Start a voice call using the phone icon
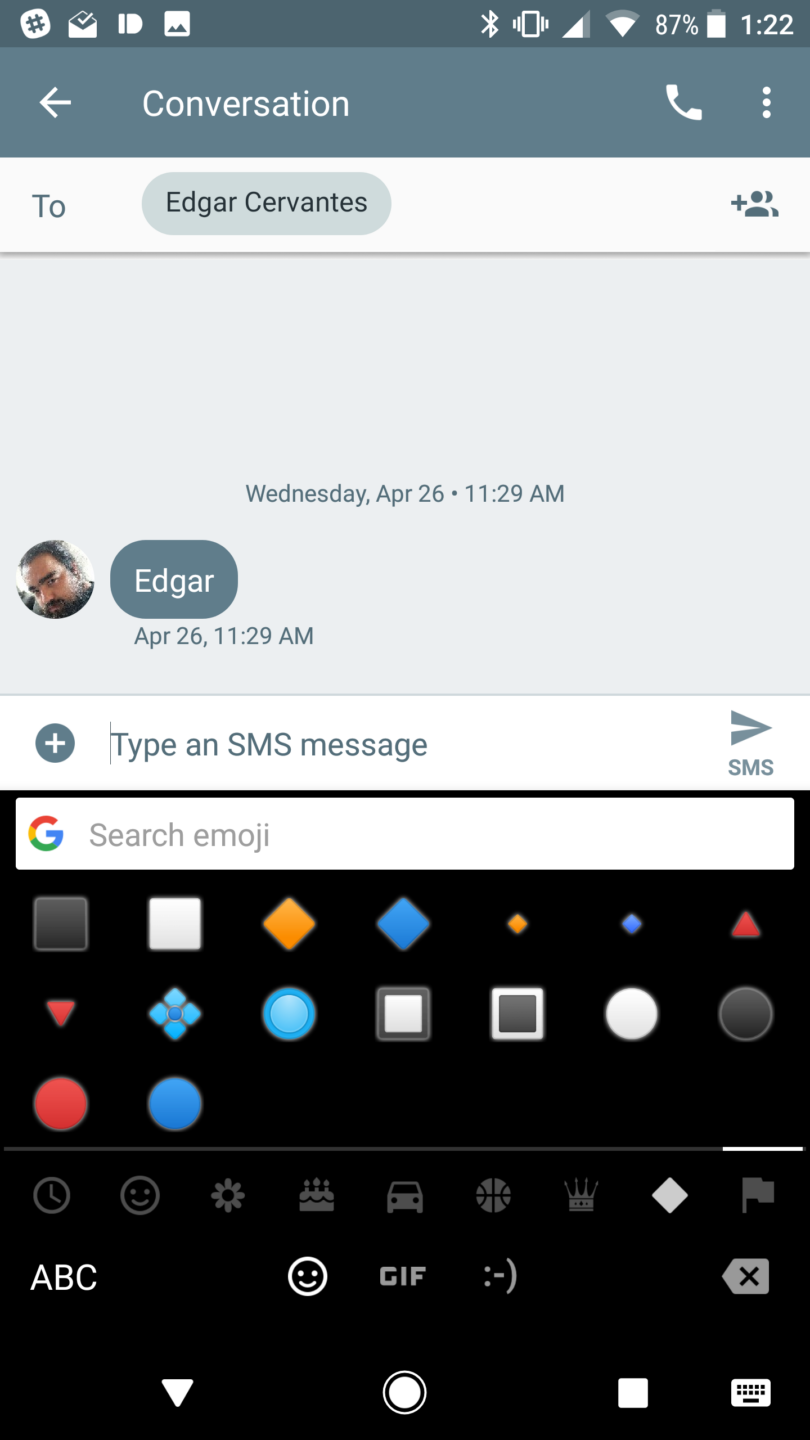810x1440 pixels. coord(684,102)
